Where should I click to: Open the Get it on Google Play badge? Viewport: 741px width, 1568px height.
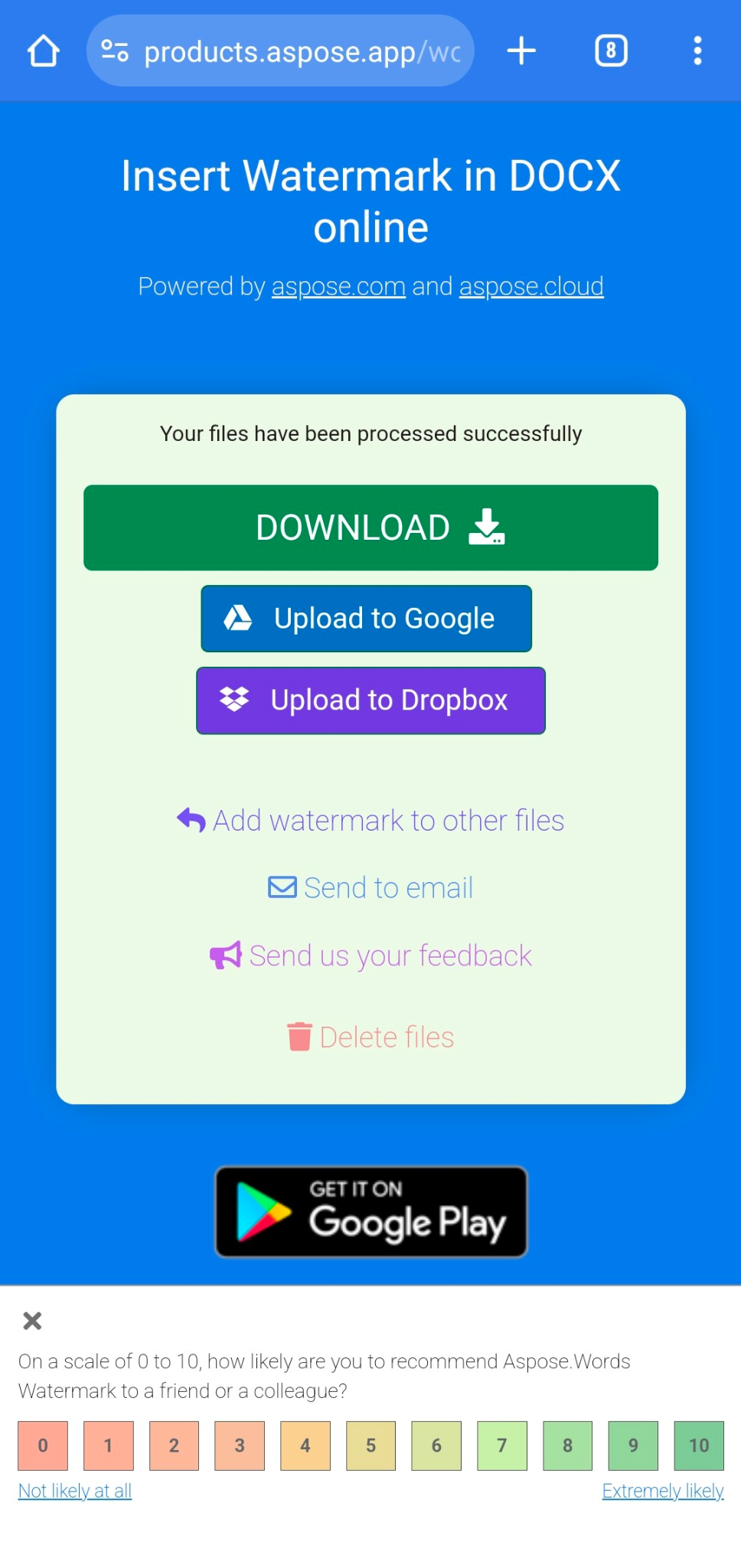pos(370,1212)
